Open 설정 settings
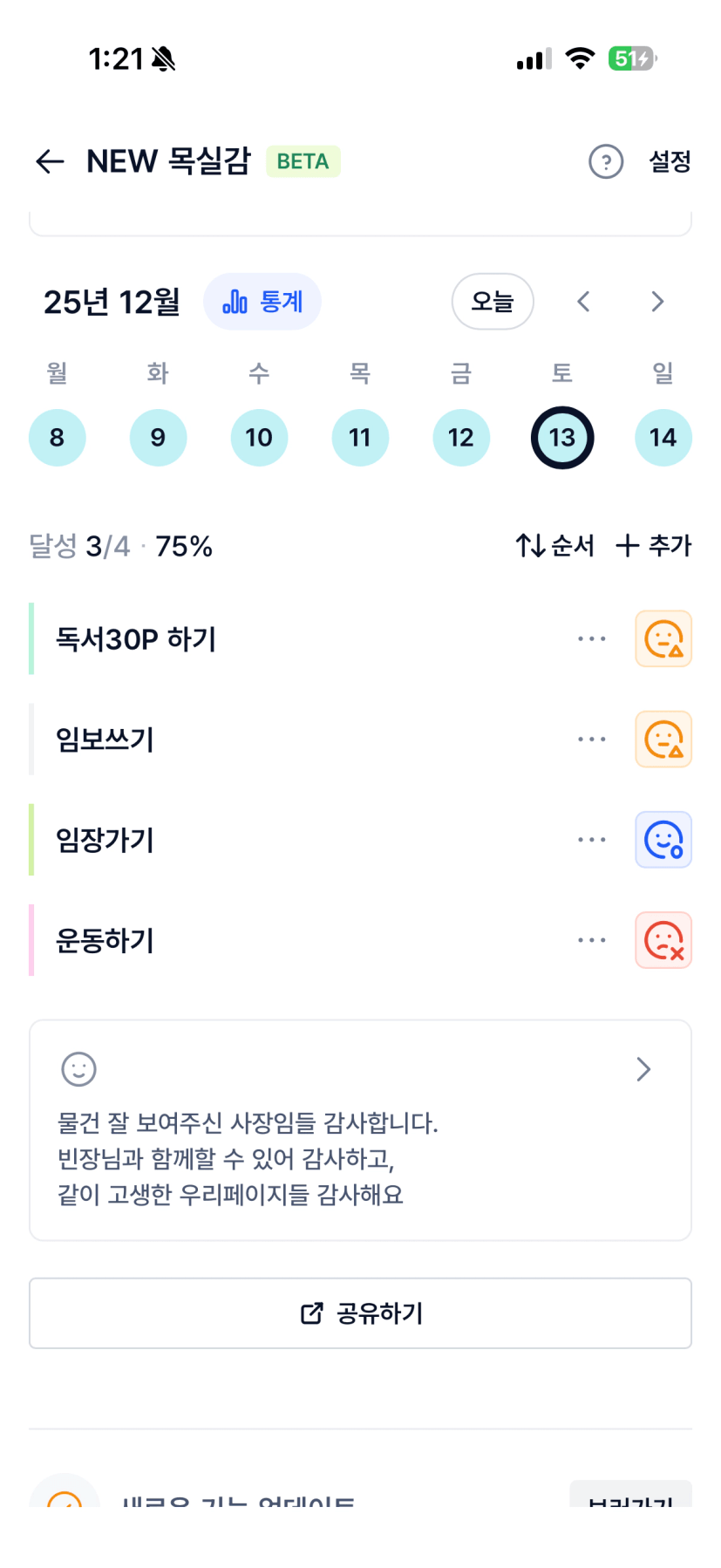The height and width of the screenshot is (1568, 721). 670,161
